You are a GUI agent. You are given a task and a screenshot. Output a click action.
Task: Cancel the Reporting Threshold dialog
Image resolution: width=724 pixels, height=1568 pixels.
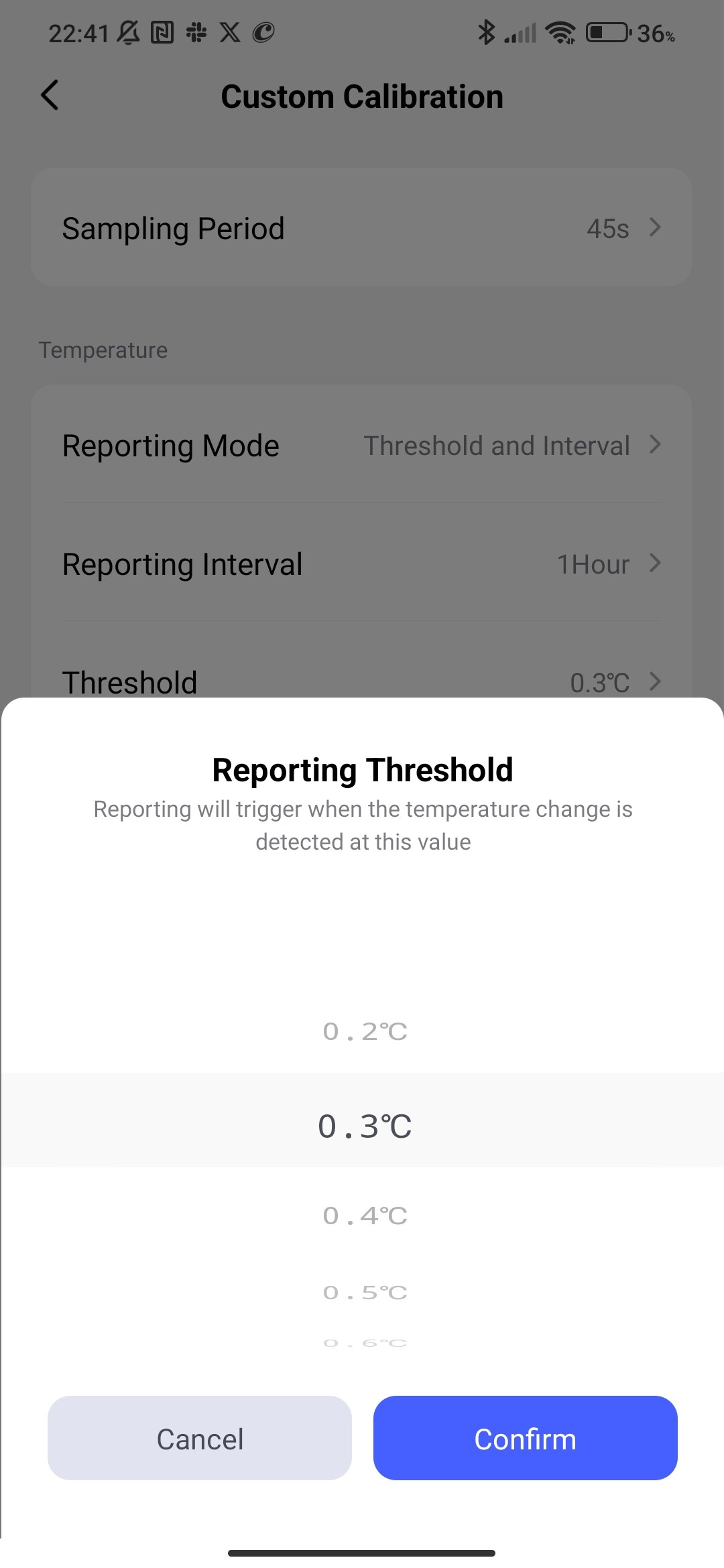tap(200, 1438)
